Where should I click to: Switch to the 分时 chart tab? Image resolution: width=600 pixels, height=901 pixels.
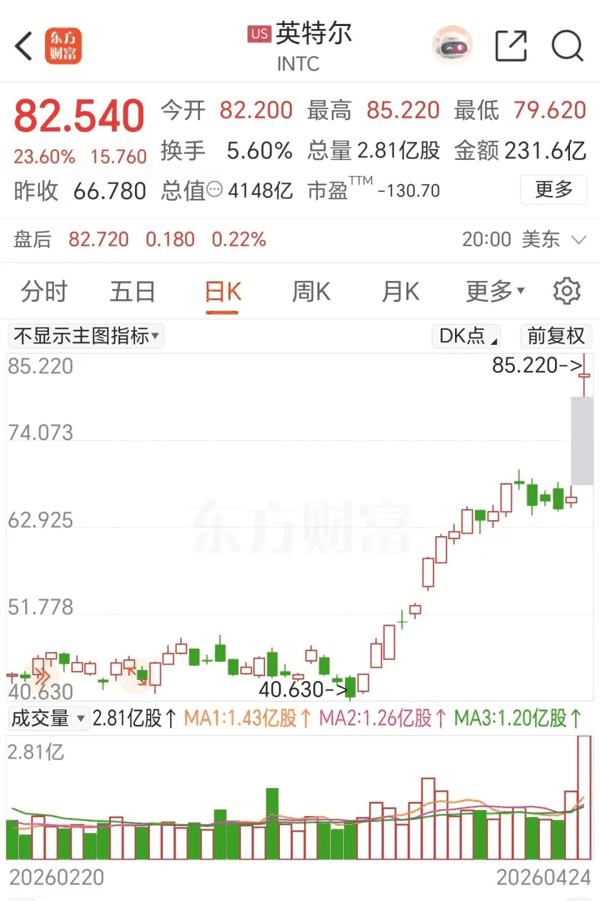coord(44,291)
